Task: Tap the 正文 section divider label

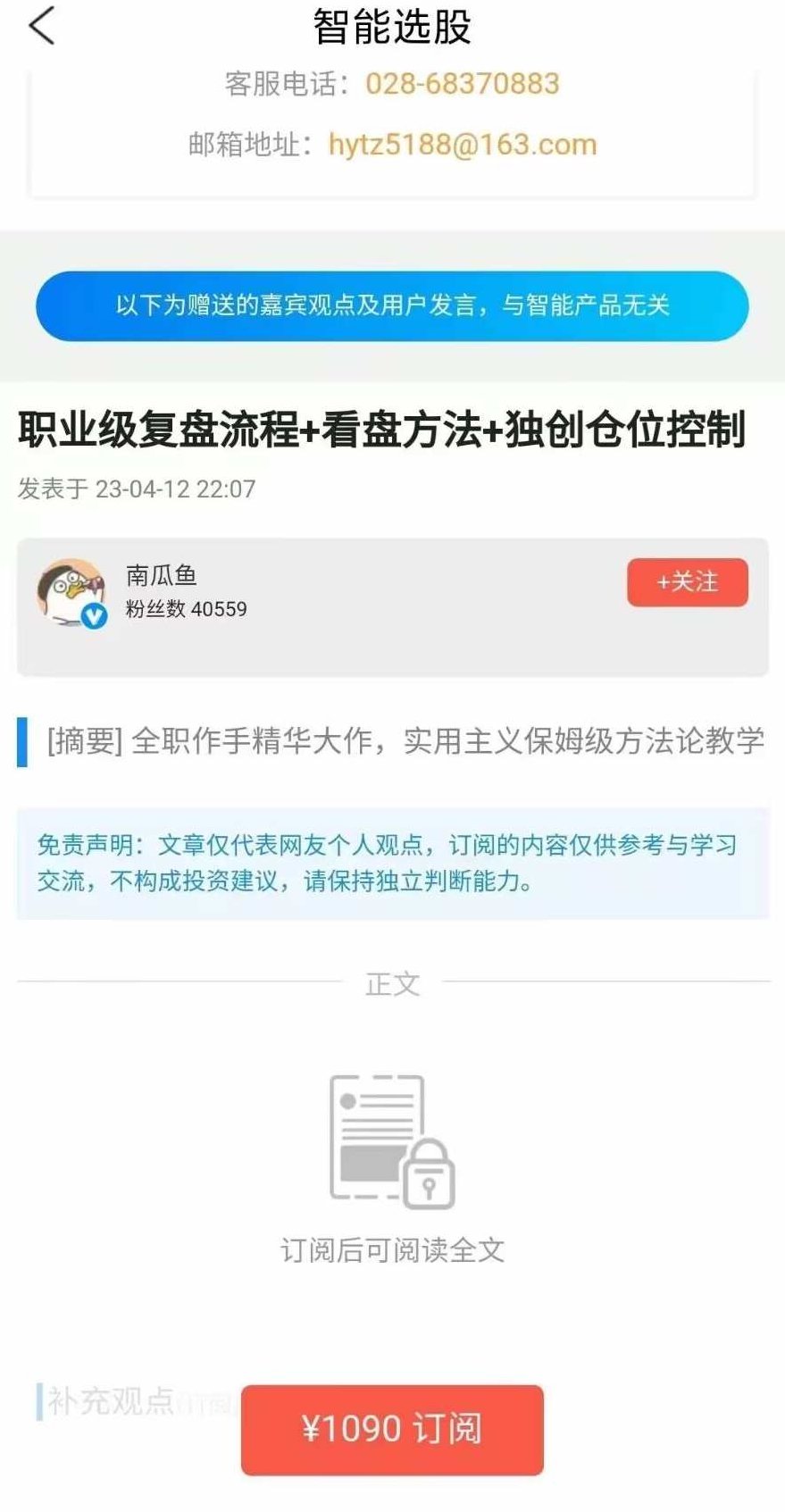Action: tap(392, 984)
